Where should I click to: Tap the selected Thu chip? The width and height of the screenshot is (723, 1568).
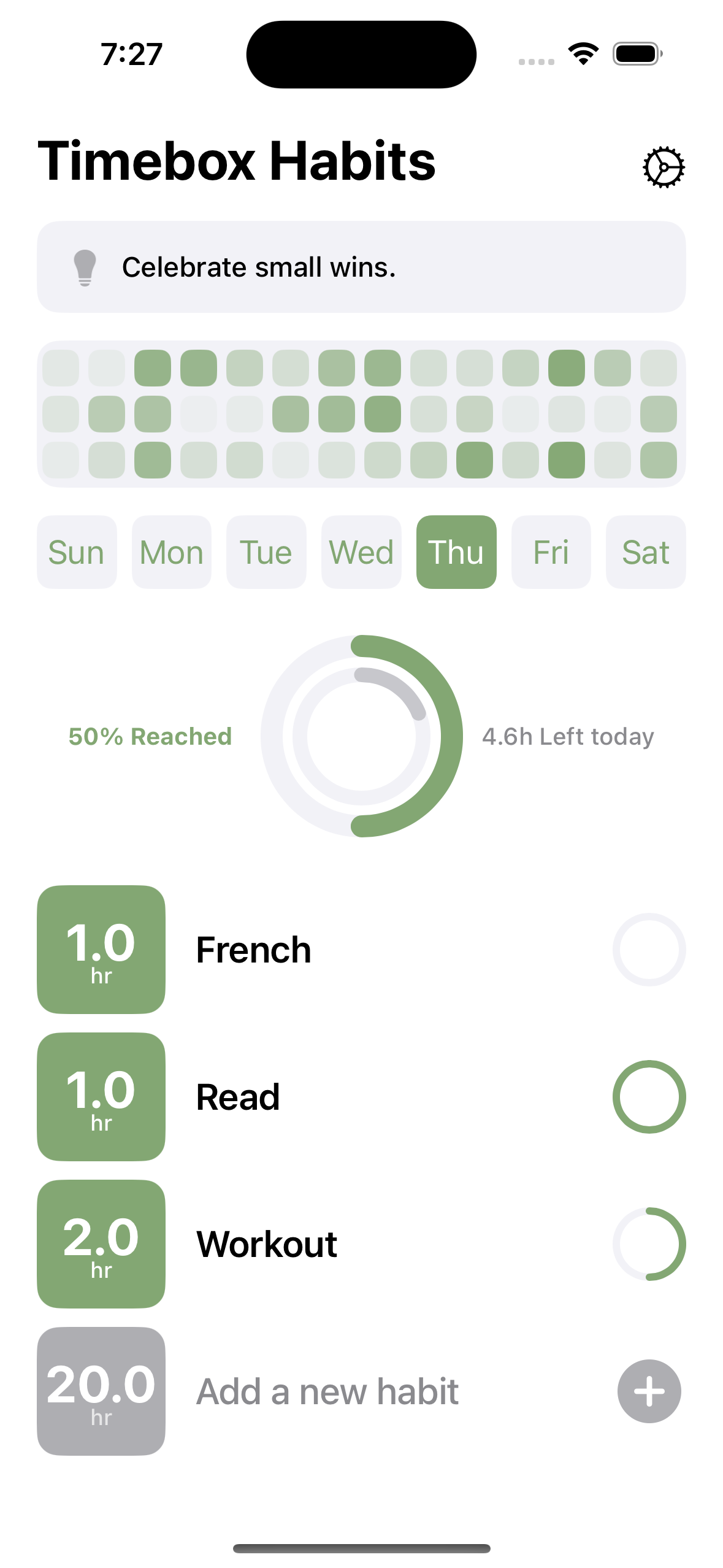456,552
